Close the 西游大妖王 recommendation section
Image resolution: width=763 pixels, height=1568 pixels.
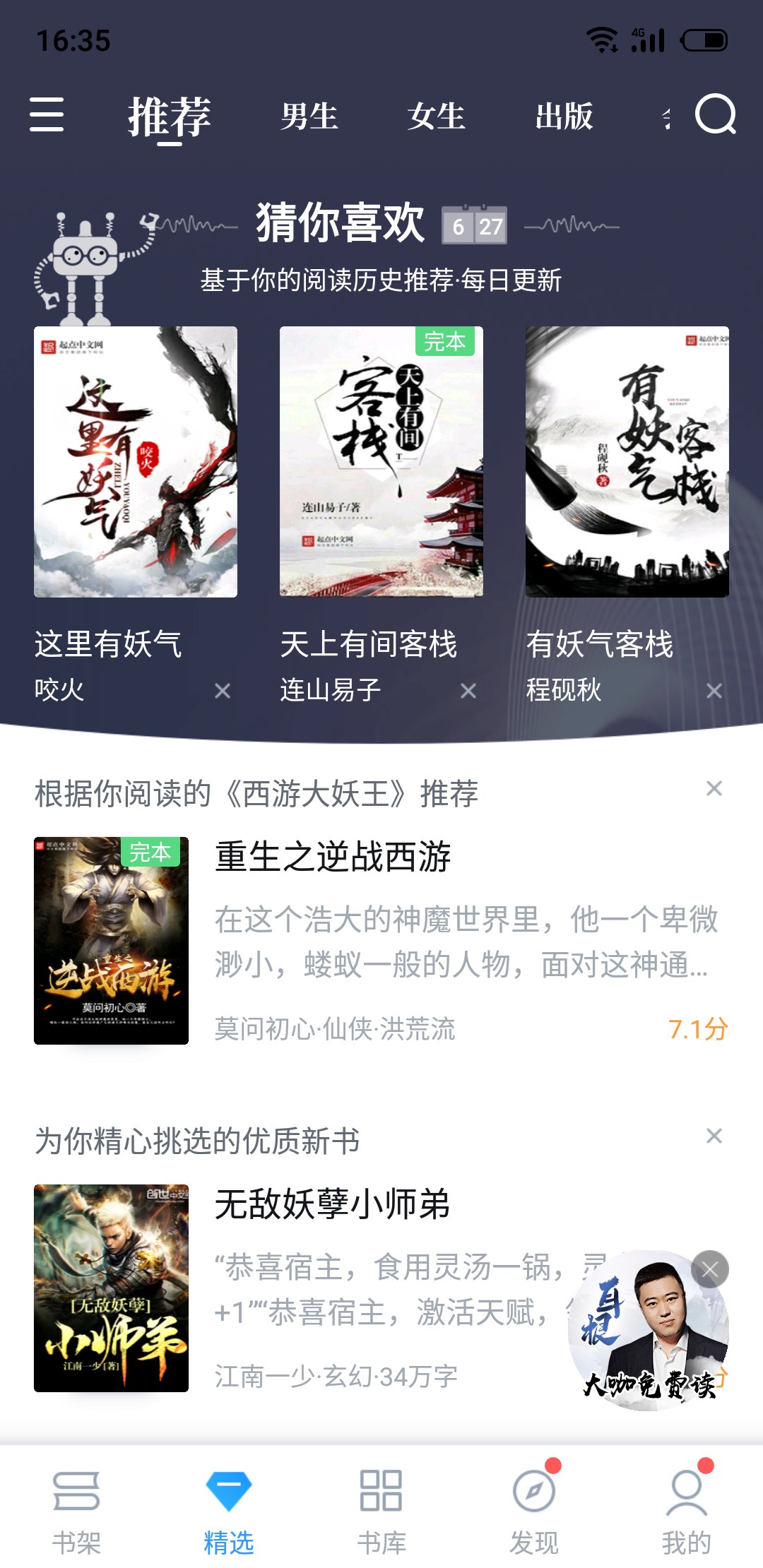714,788
